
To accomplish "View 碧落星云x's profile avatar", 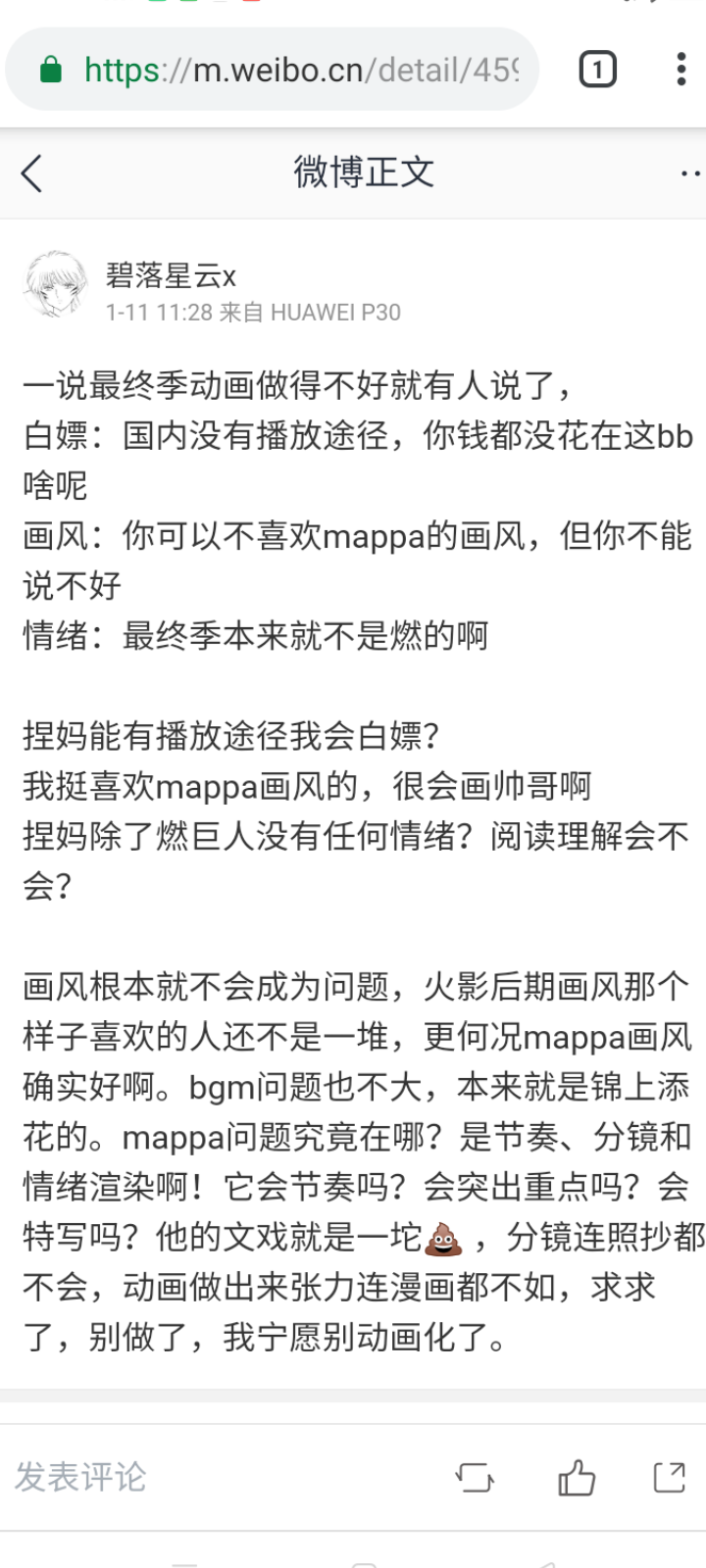I will pyautogui.click(x=56, y=284).
